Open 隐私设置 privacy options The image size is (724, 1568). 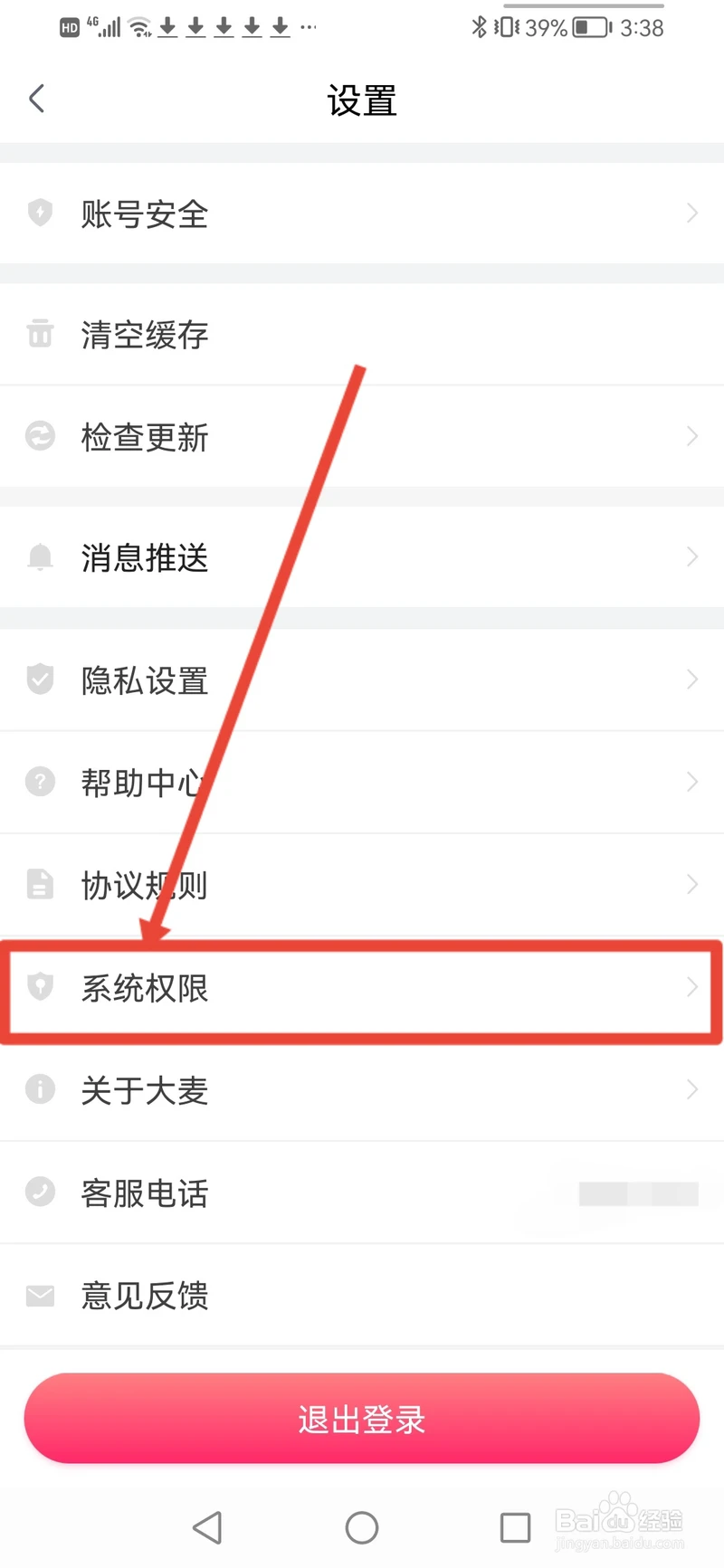[362, 680]
